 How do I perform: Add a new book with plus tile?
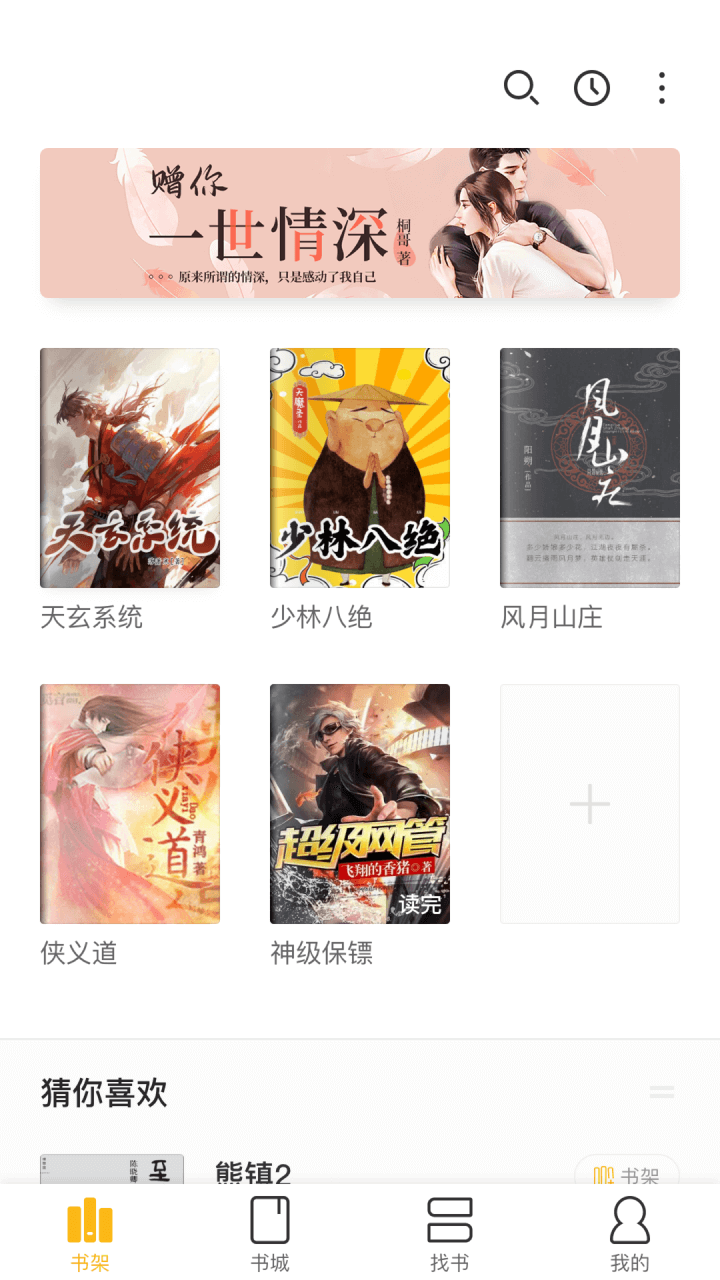tap(590, 804)
